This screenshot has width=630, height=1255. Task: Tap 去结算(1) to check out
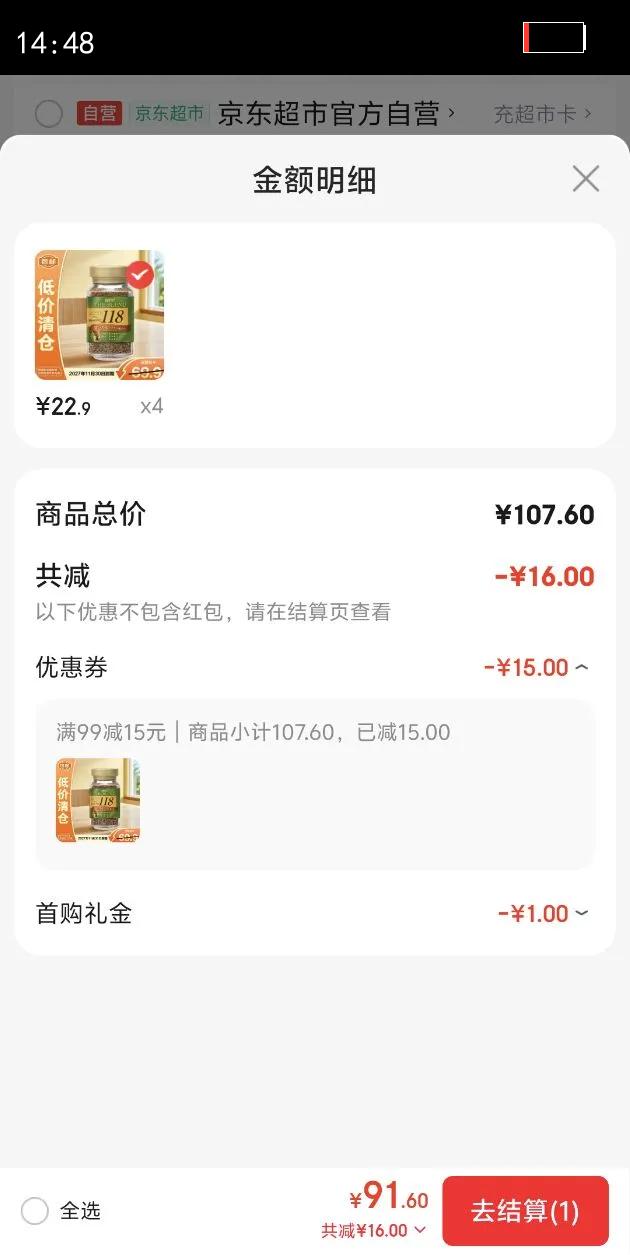pyautogui.click(x=525, y=1211)
